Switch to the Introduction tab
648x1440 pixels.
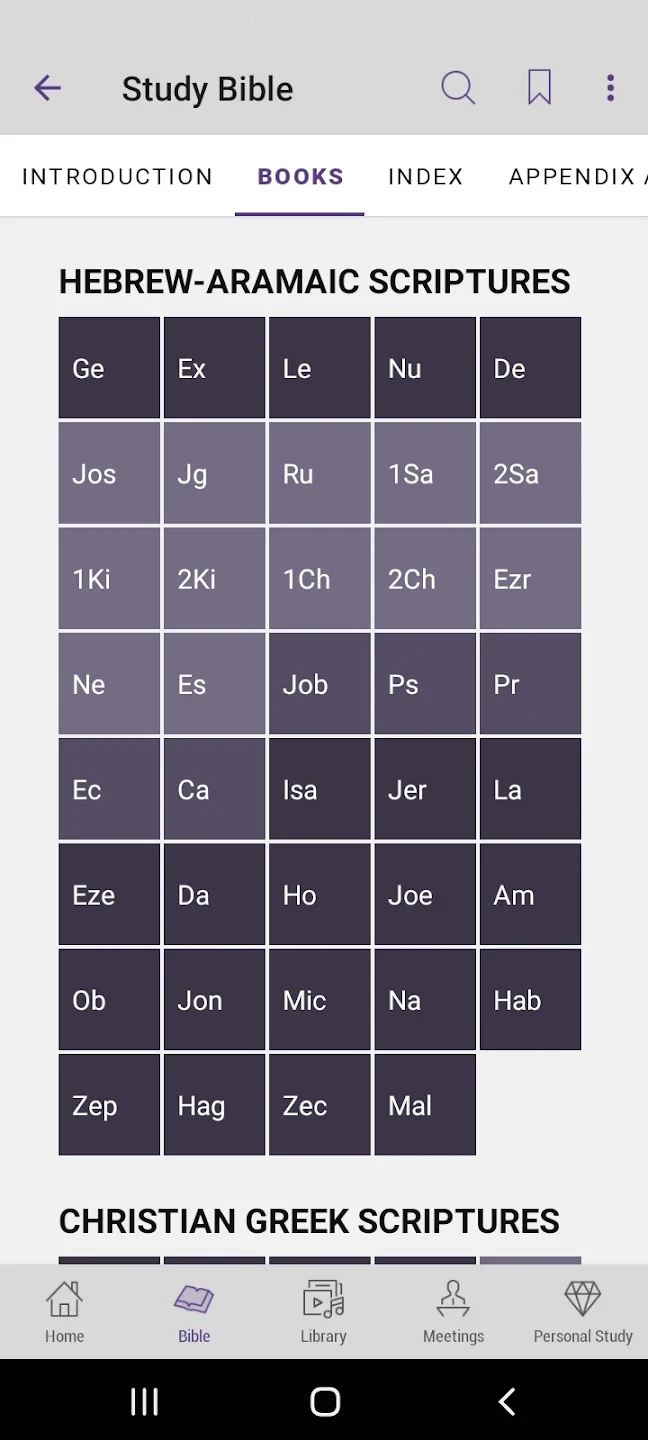coord(117,177)
